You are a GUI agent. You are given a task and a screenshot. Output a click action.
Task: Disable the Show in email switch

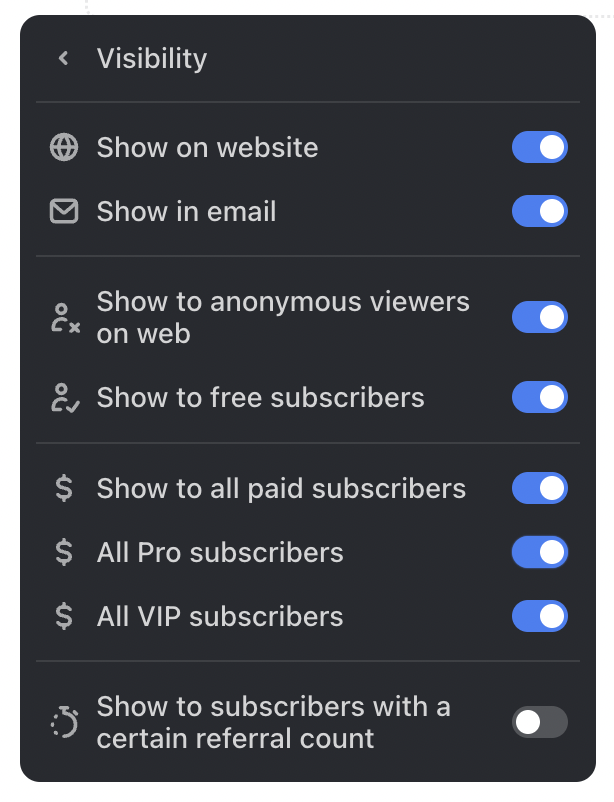click(x=539, y=212)
